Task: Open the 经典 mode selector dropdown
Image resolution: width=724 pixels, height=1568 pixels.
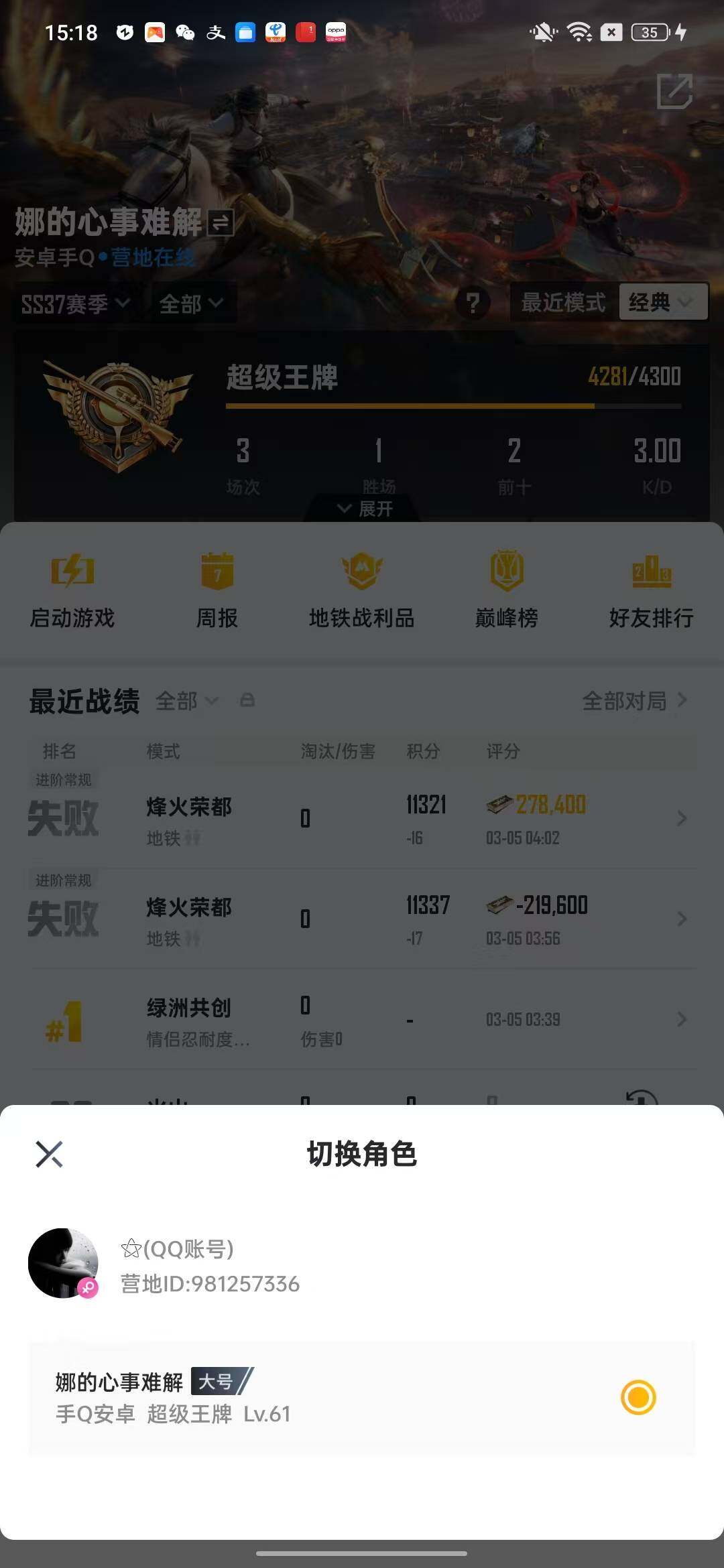Action: (x=660, y=302)
